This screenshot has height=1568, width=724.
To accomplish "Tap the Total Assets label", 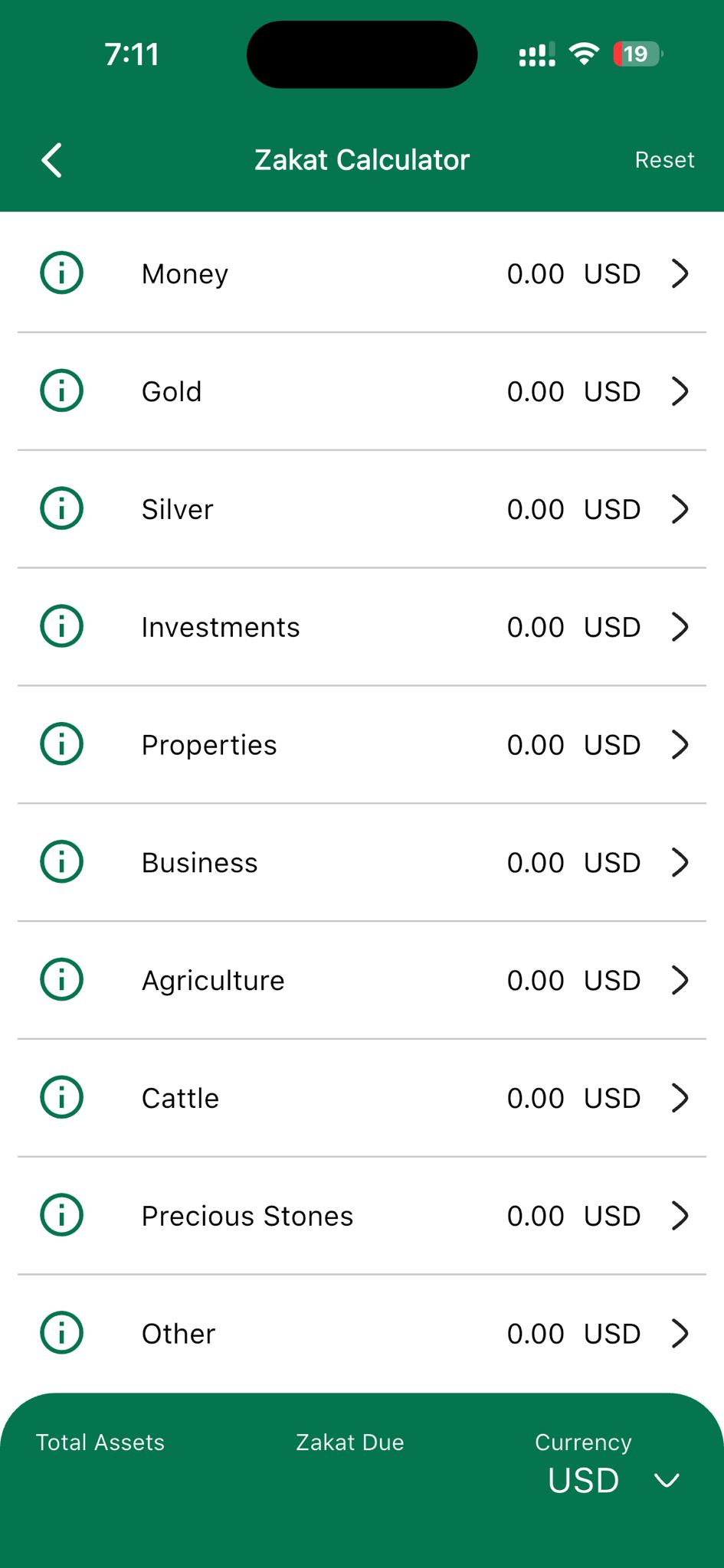I will click(100, 1442).
